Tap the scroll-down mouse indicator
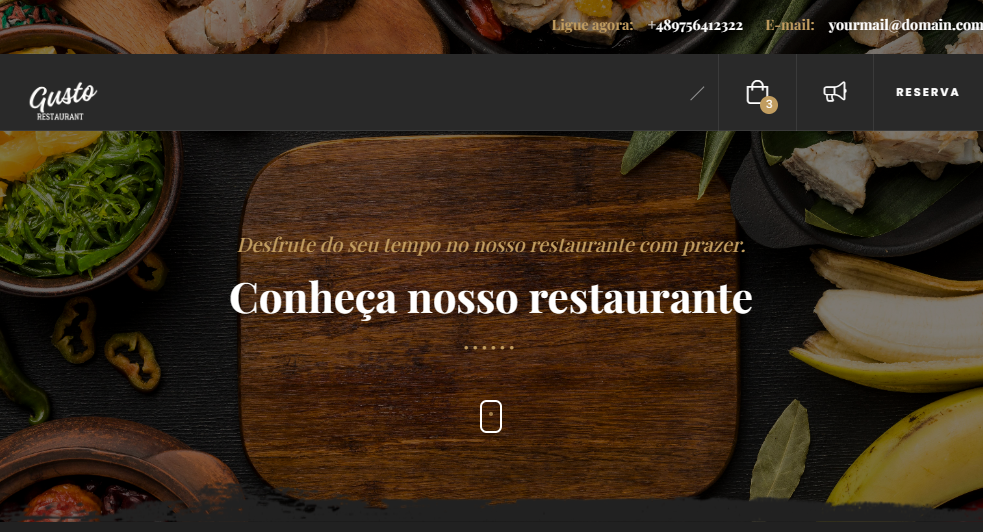This screenshot has width=983, height=532. point(490,416)
